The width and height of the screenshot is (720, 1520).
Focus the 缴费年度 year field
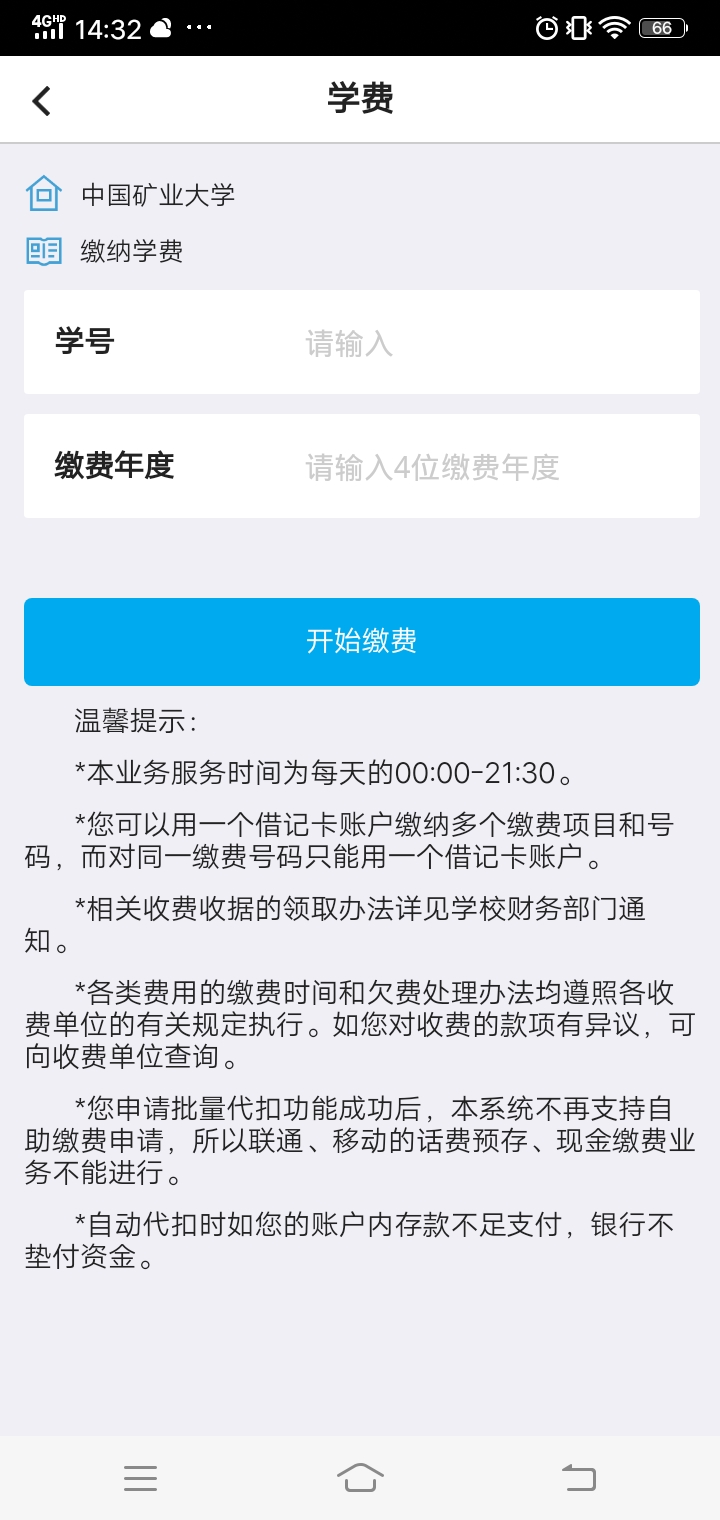pos(480,467)
